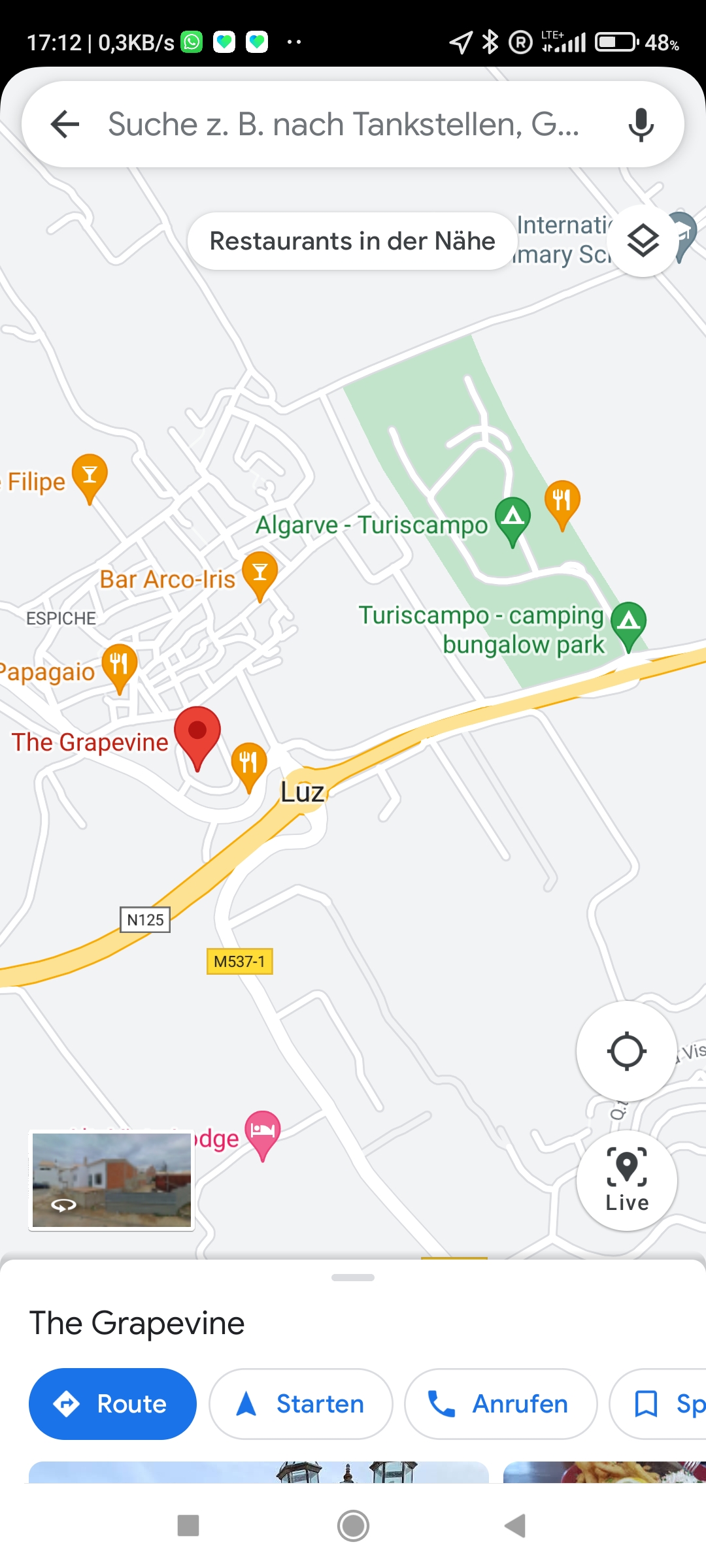
Task: Open Live View mode
Action: pos(626,1181)
